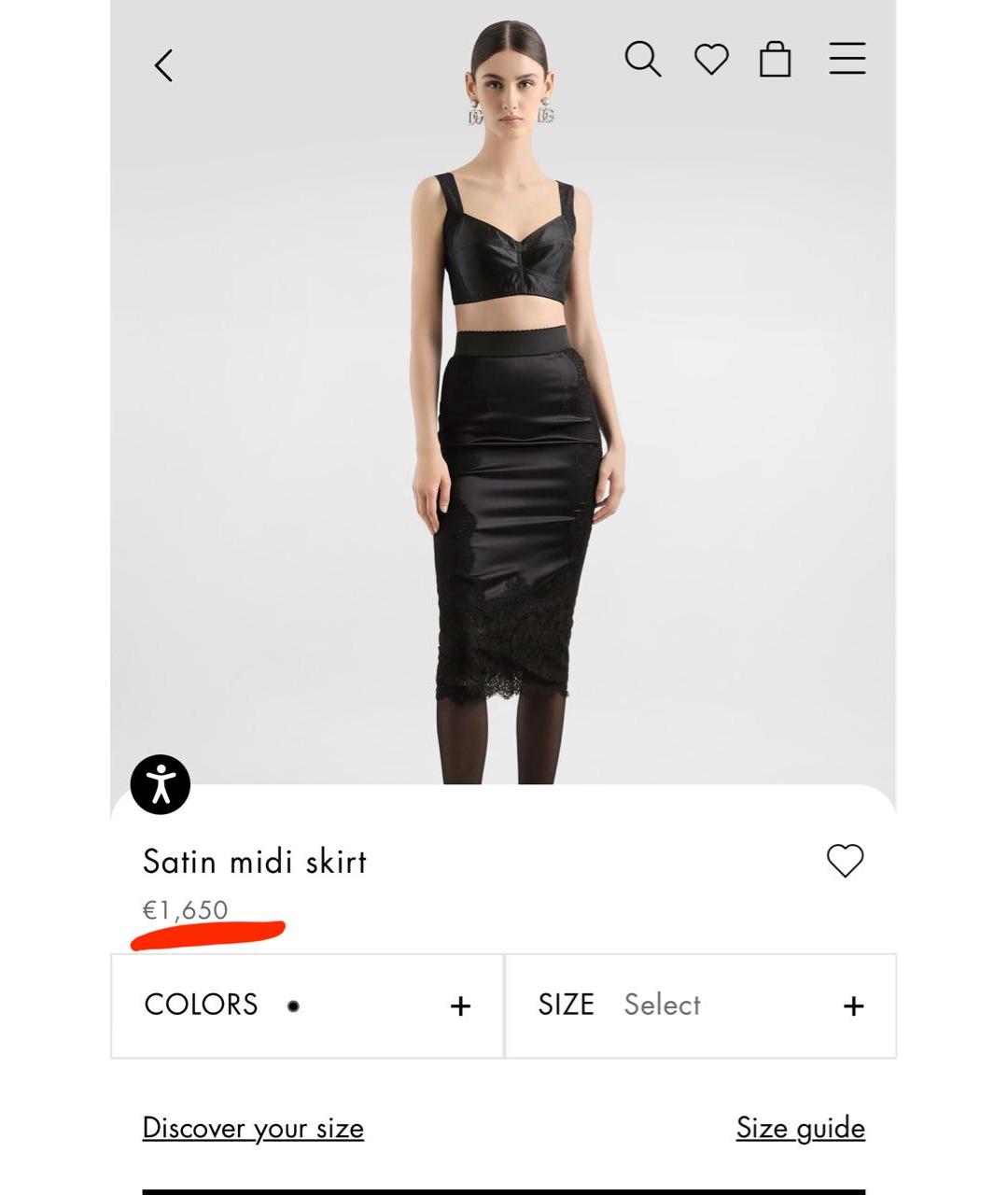Open the shopping bag

coord(775,59)
